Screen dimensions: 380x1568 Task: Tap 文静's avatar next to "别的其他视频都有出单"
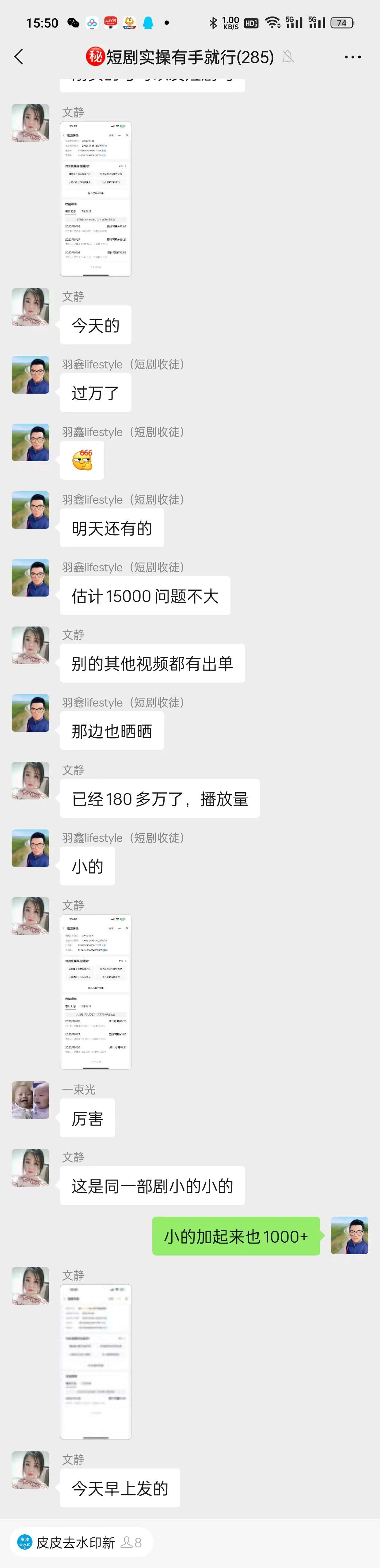[x=30, y=645]
